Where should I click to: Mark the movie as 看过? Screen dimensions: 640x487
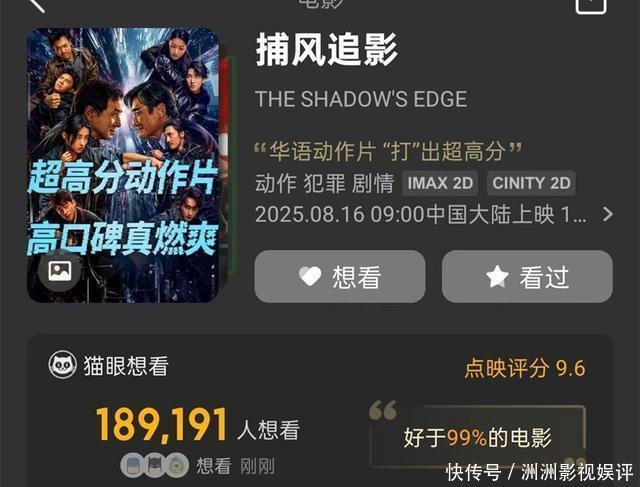tap(527, 277)
